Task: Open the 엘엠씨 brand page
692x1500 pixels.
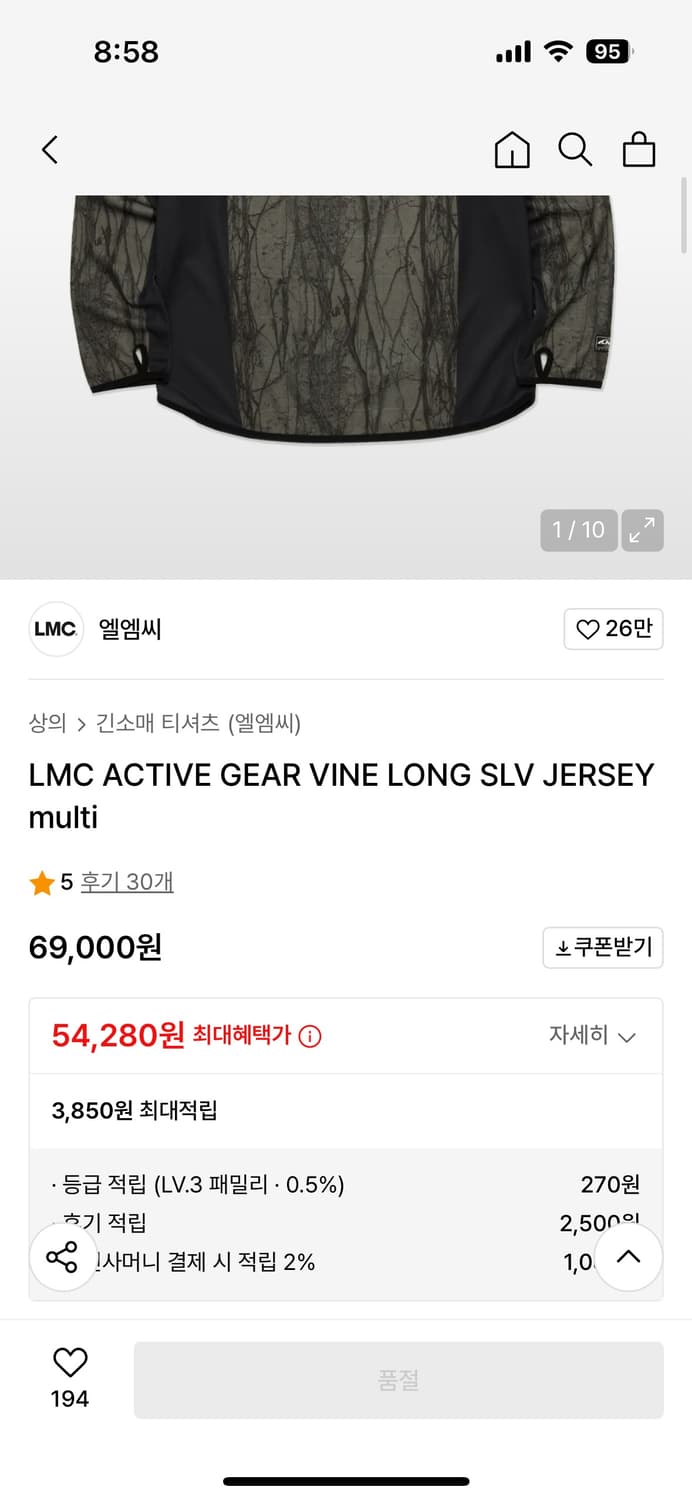Action: pos(130,629)
